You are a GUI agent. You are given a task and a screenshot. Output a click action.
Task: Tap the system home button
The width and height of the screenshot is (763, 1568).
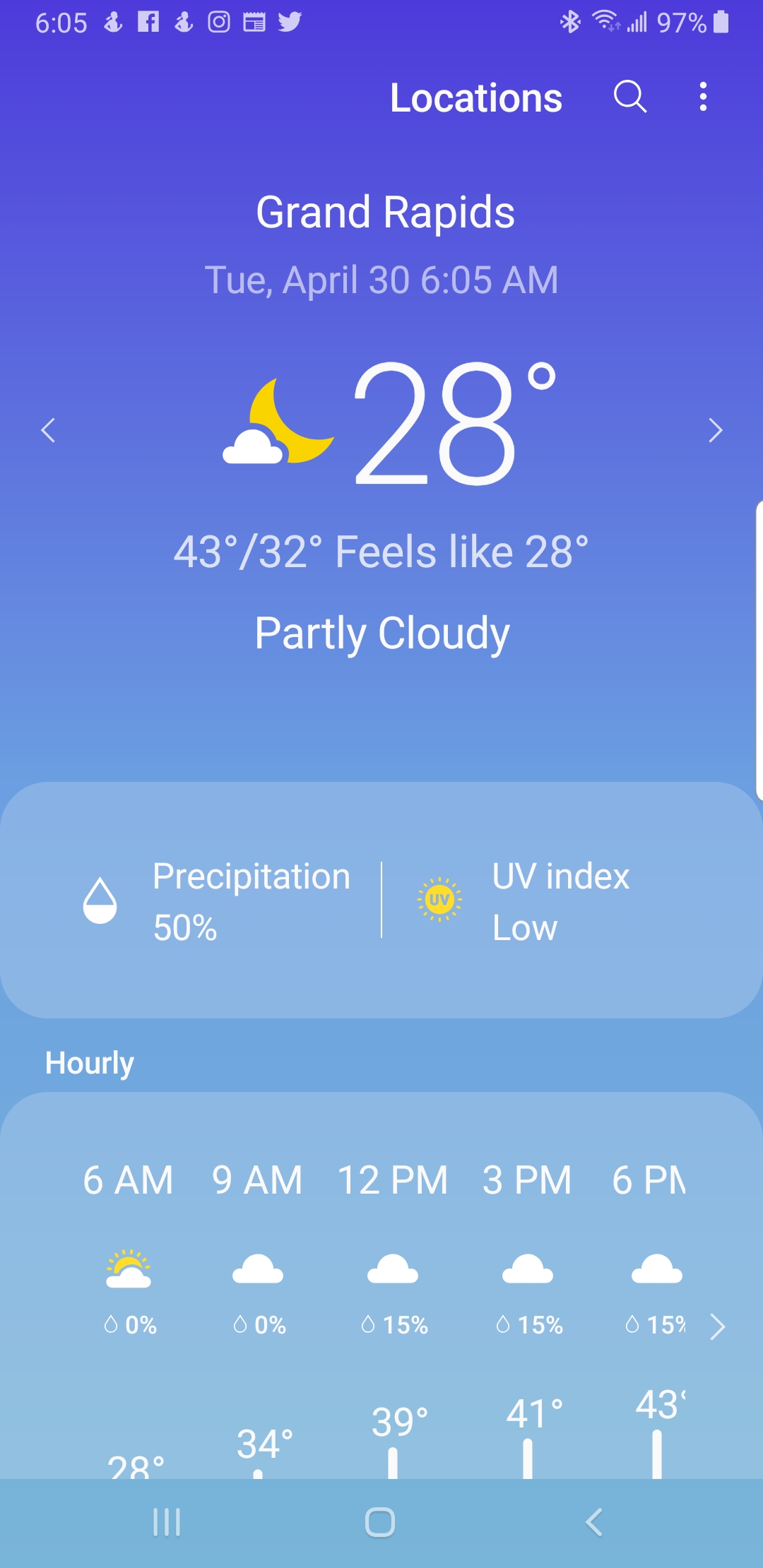pyautogui.click(x=380, y=1522)
